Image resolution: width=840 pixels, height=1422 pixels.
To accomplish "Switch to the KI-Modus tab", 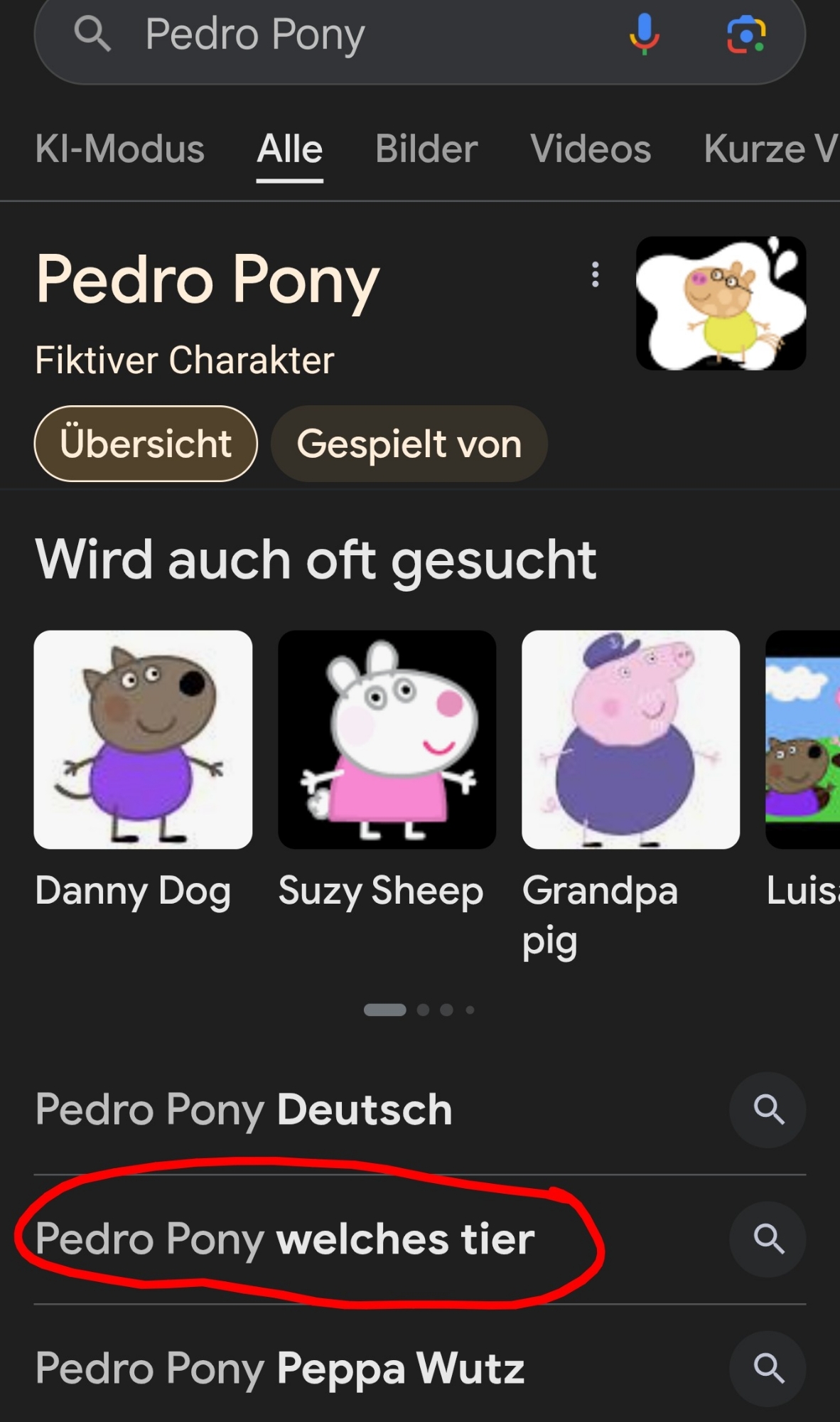I will tap(120, 149).
